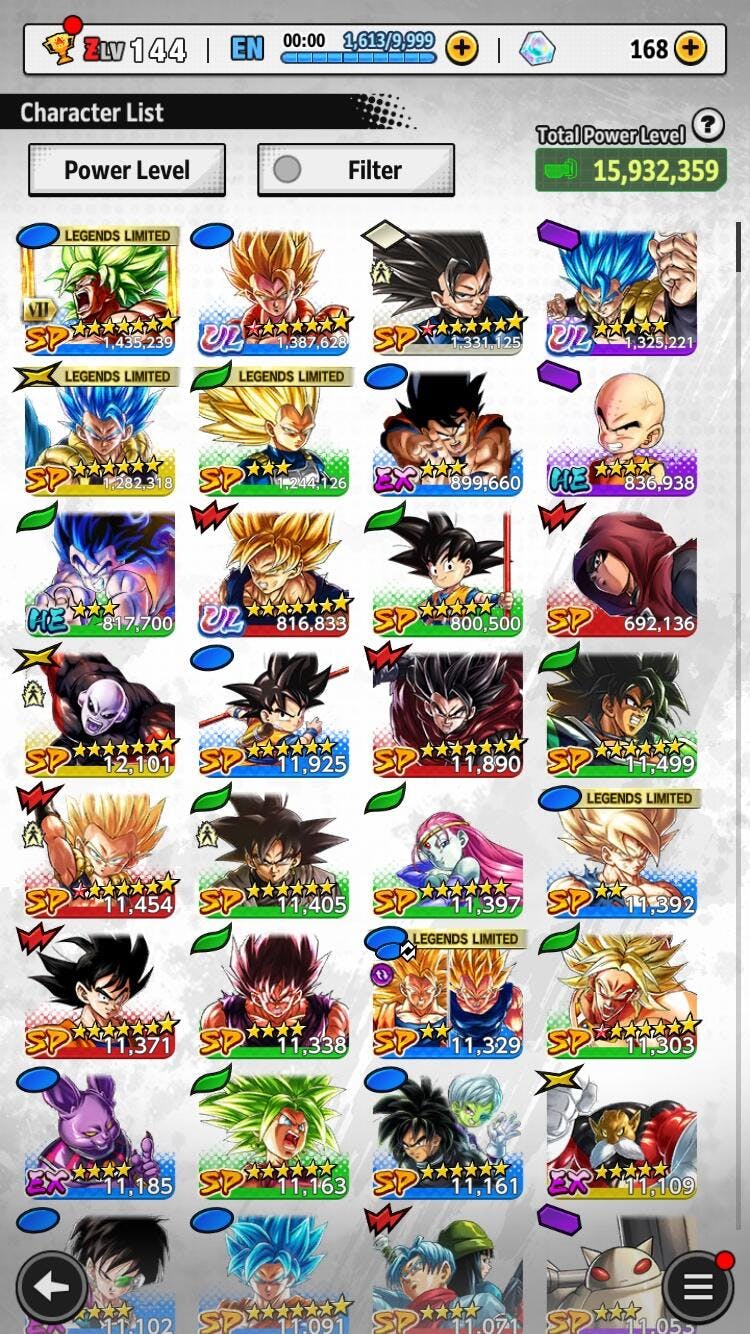Add crystals with the plus next to 168
Screen dimensions: 750x1334
[690, 48]
